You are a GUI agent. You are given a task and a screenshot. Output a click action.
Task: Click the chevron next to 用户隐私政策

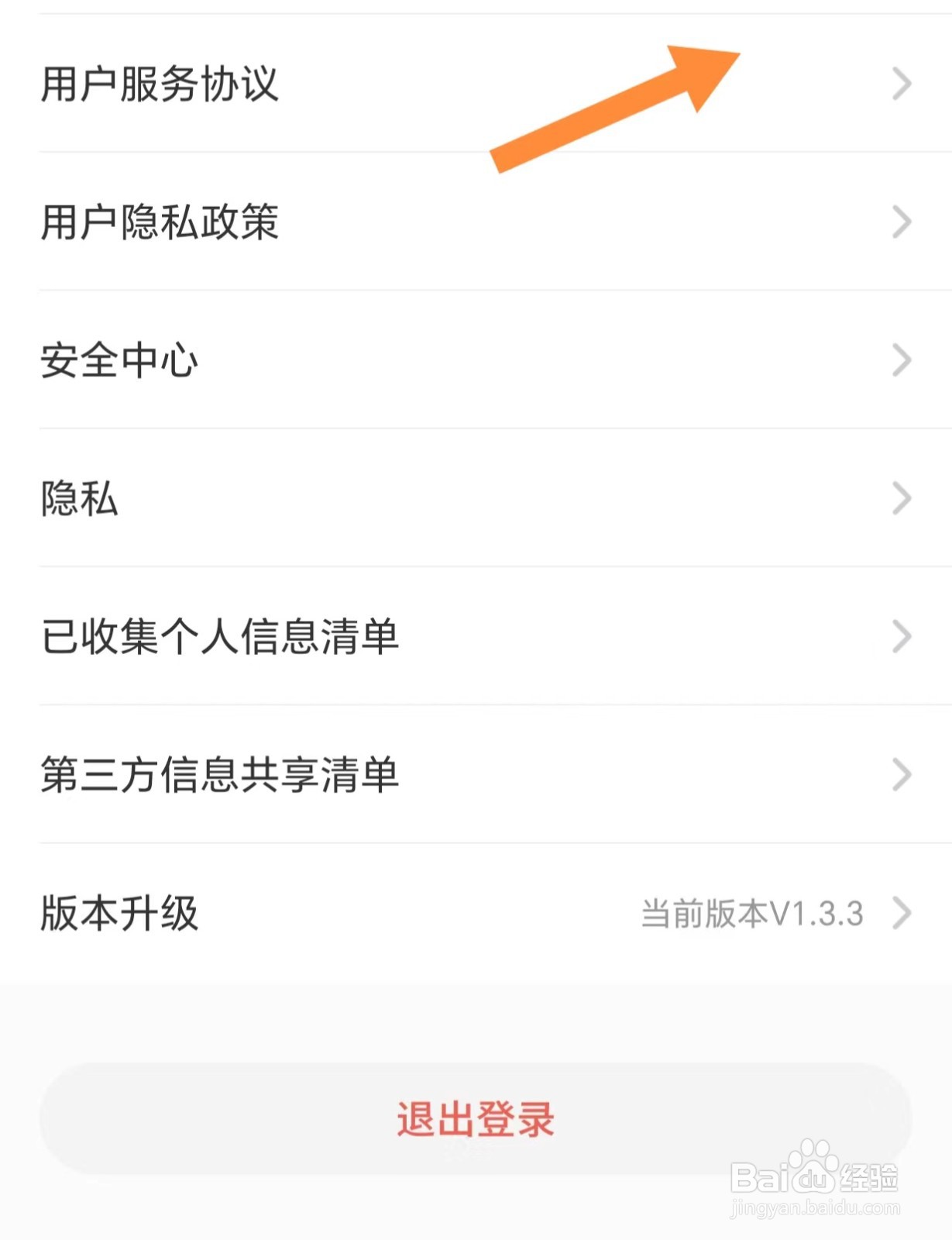click(899, 223)
